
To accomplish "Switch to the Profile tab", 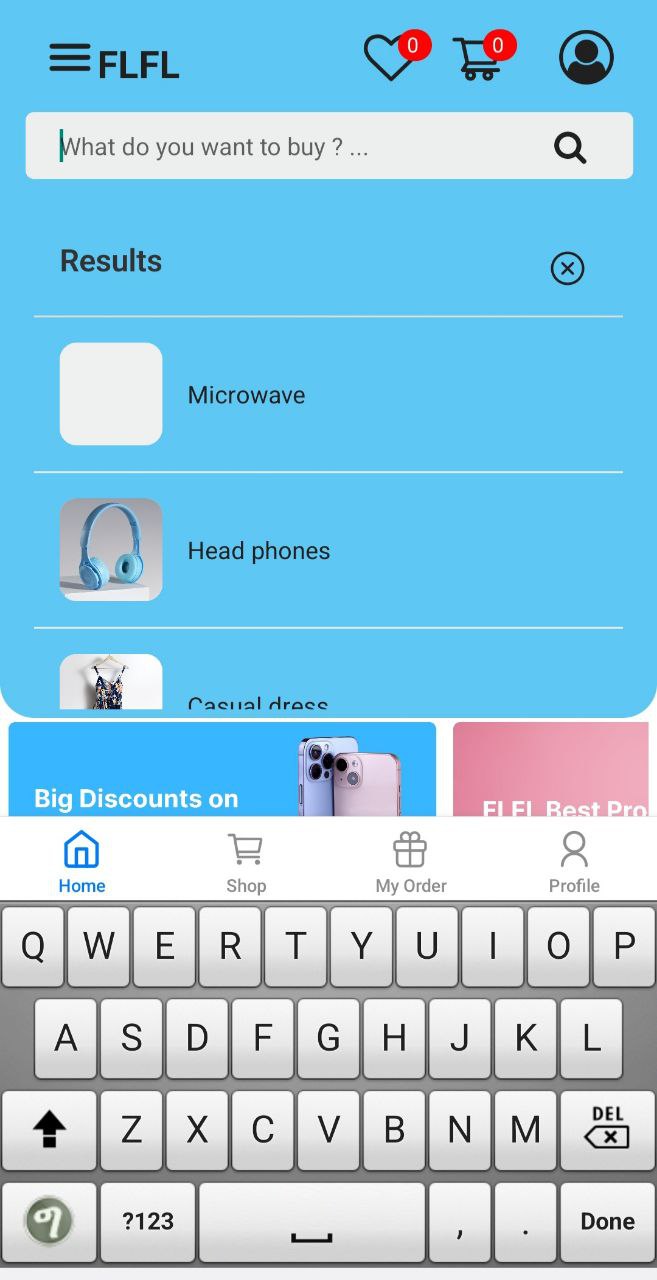I will (x=574, y=862).
